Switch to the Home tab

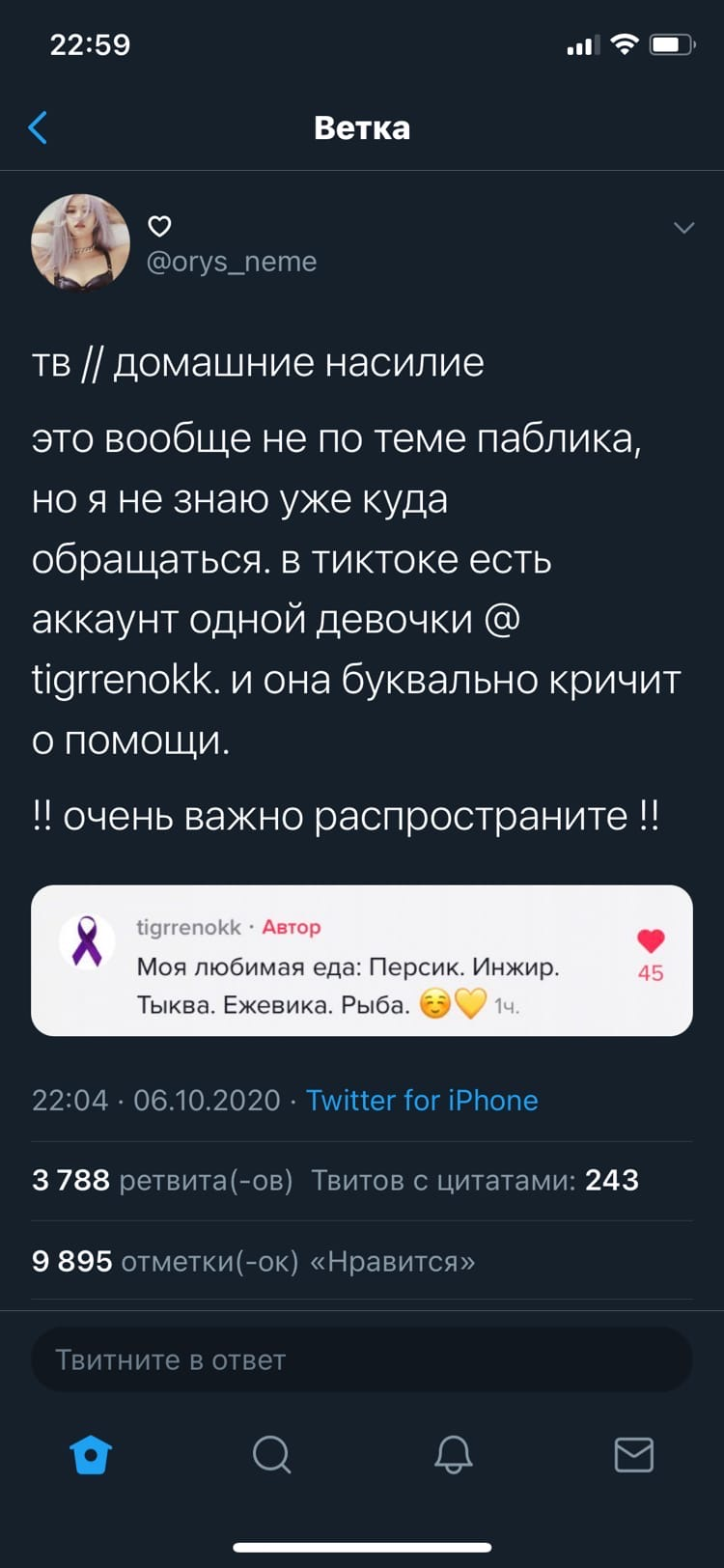pos(92,1454)
